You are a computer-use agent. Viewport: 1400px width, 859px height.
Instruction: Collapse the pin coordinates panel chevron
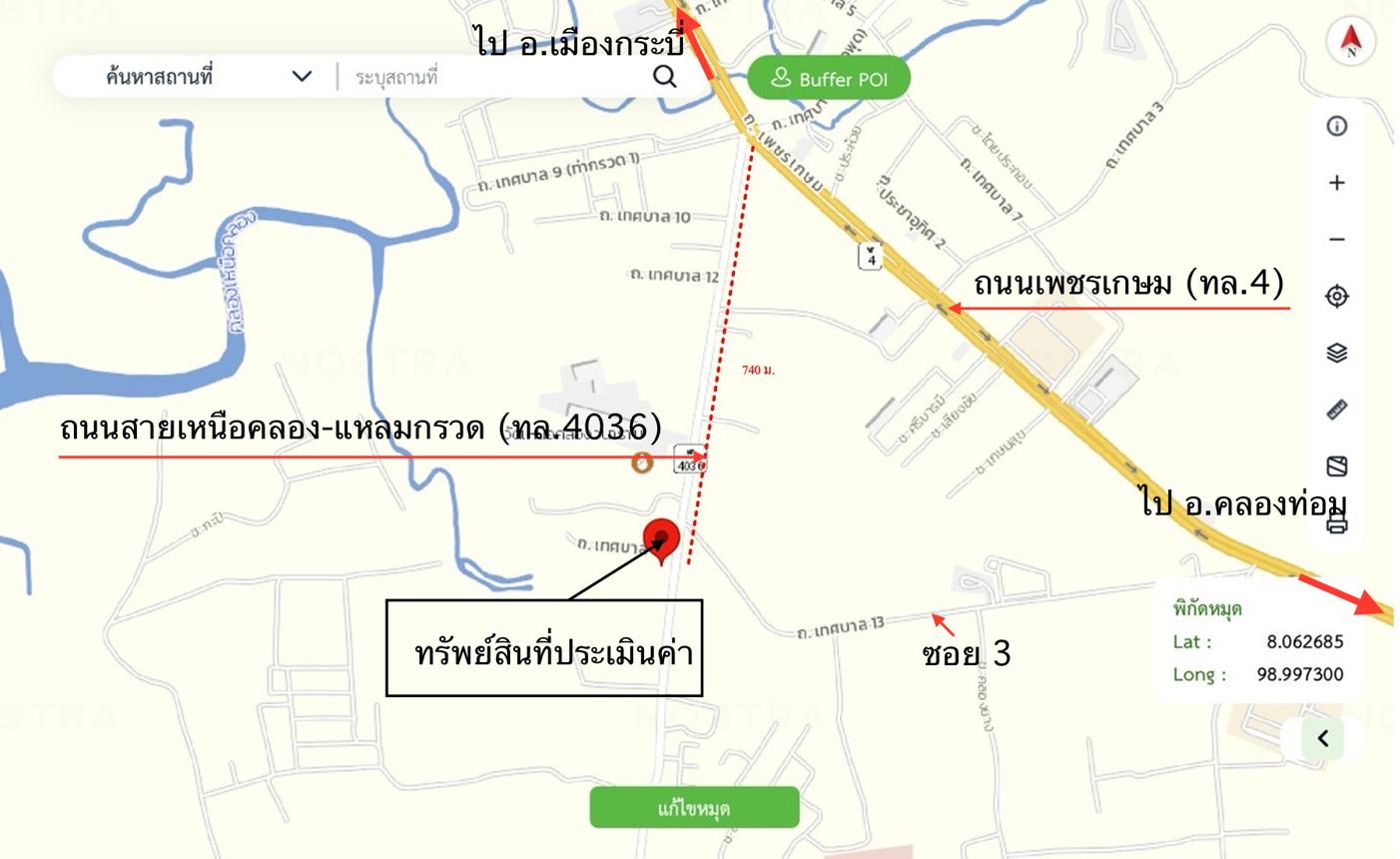coord(1323,738)
